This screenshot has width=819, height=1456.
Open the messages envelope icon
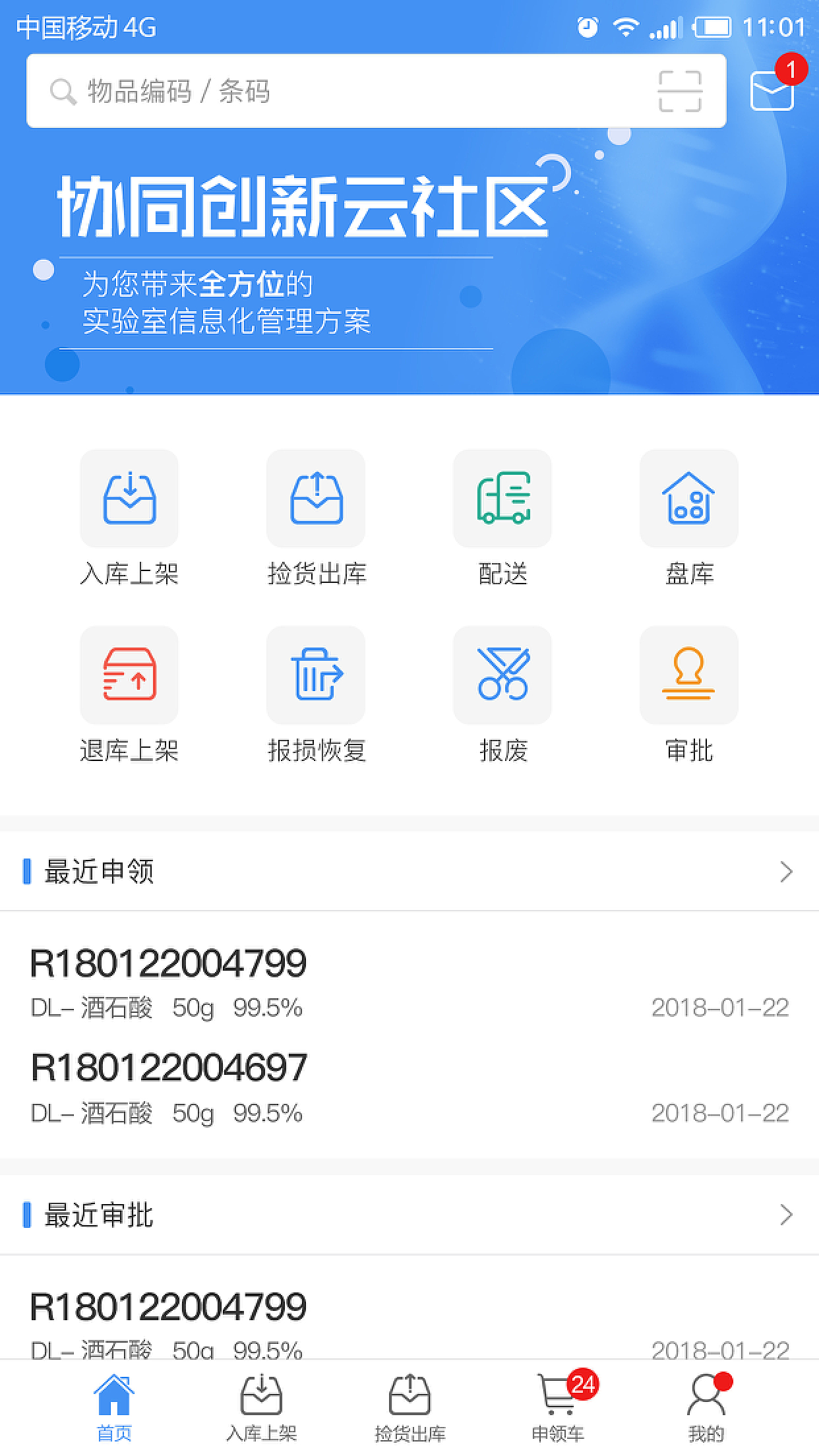click(772, 91)
